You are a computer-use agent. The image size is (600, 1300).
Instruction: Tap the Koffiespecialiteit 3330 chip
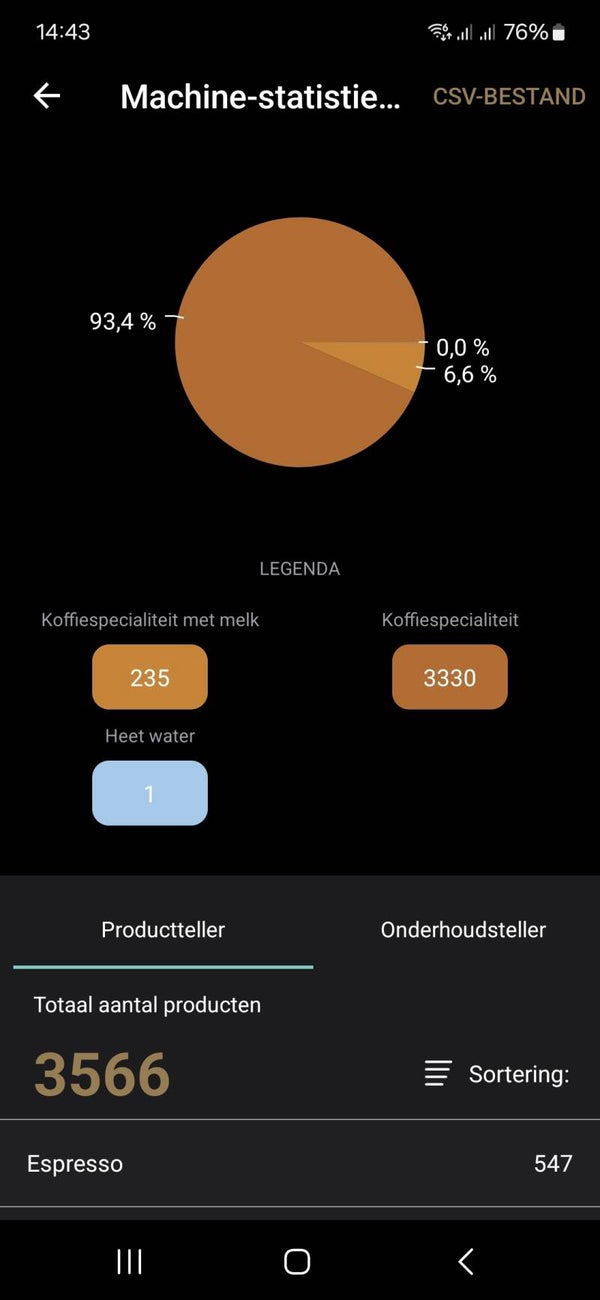pos(450,677)
